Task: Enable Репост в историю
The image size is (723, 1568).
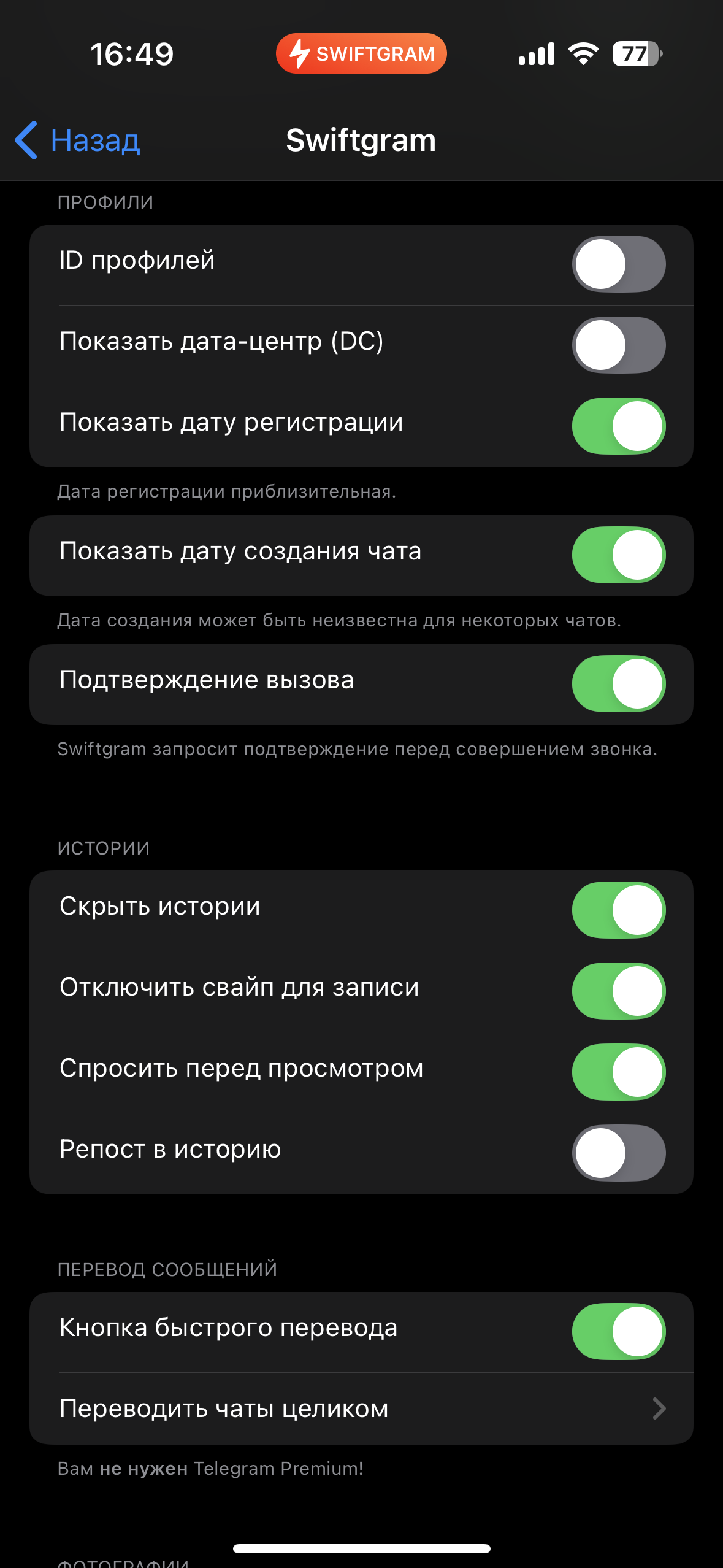Action: [x=619, y=1153]
